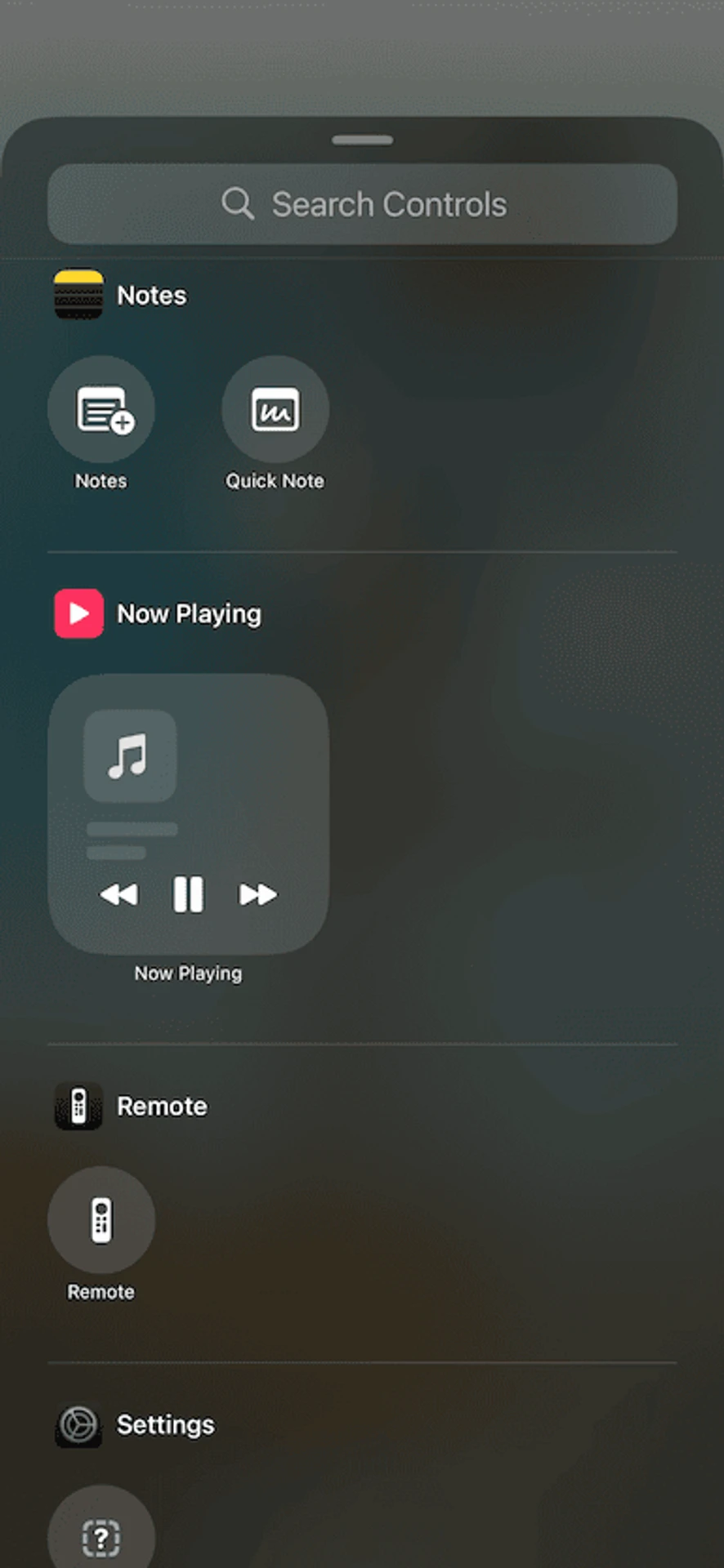The height and width of the screenshot is (1568, 724).
Task: Tap the Search Controls field
Action: tap(362, 204)
